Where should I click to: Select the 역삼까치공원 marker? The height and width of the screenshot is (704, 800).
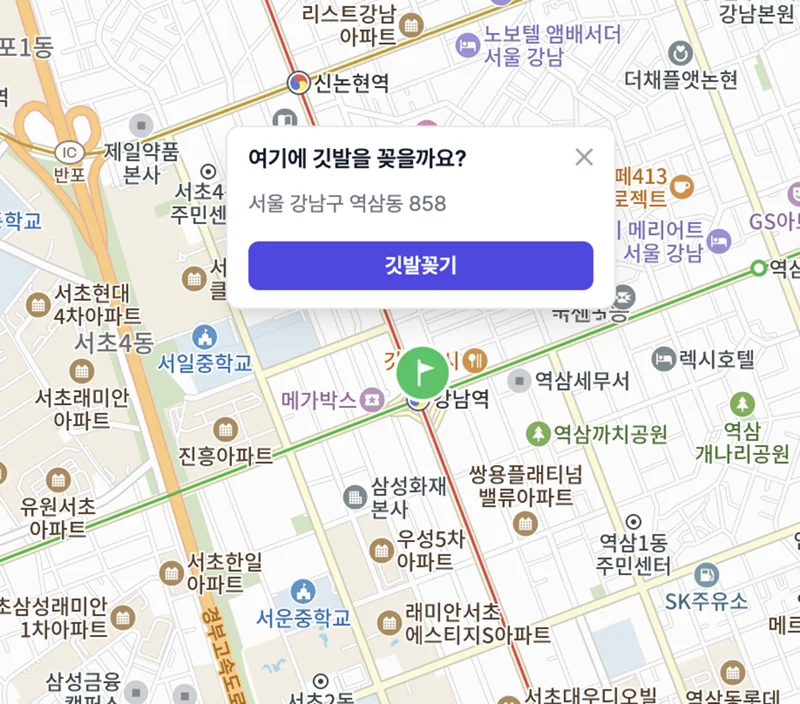click(x=538, y=434)
